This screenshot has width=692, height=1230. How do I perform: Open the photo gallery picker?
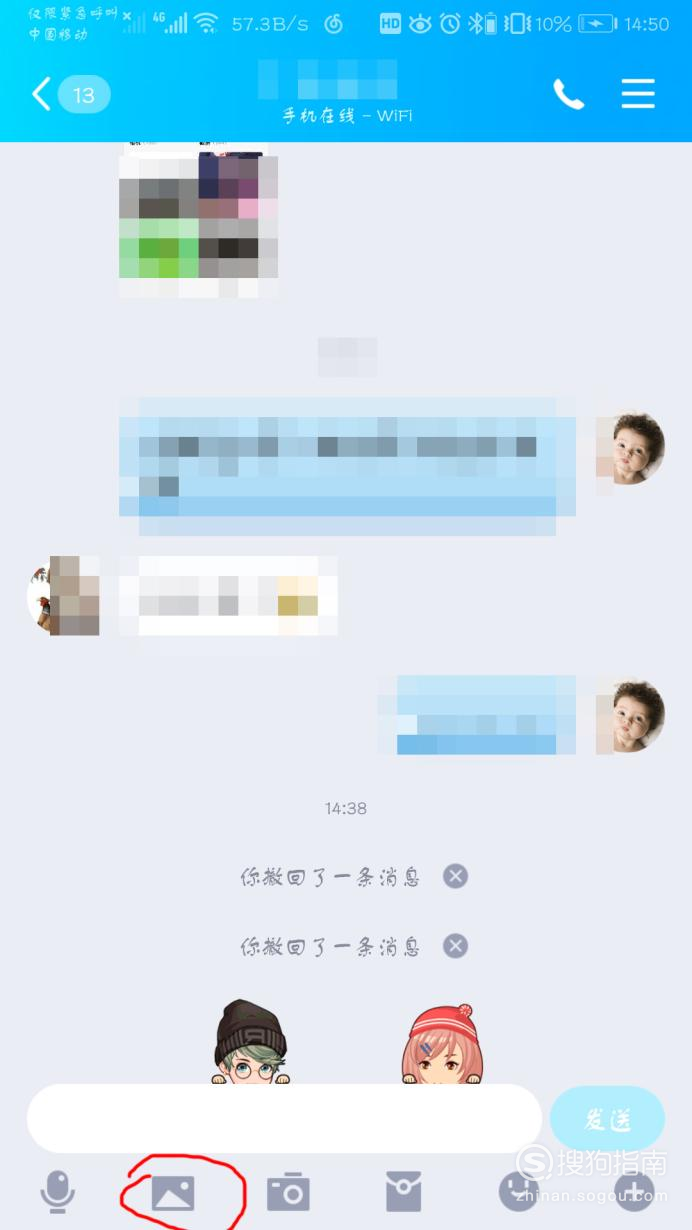tap(173, 1193)
